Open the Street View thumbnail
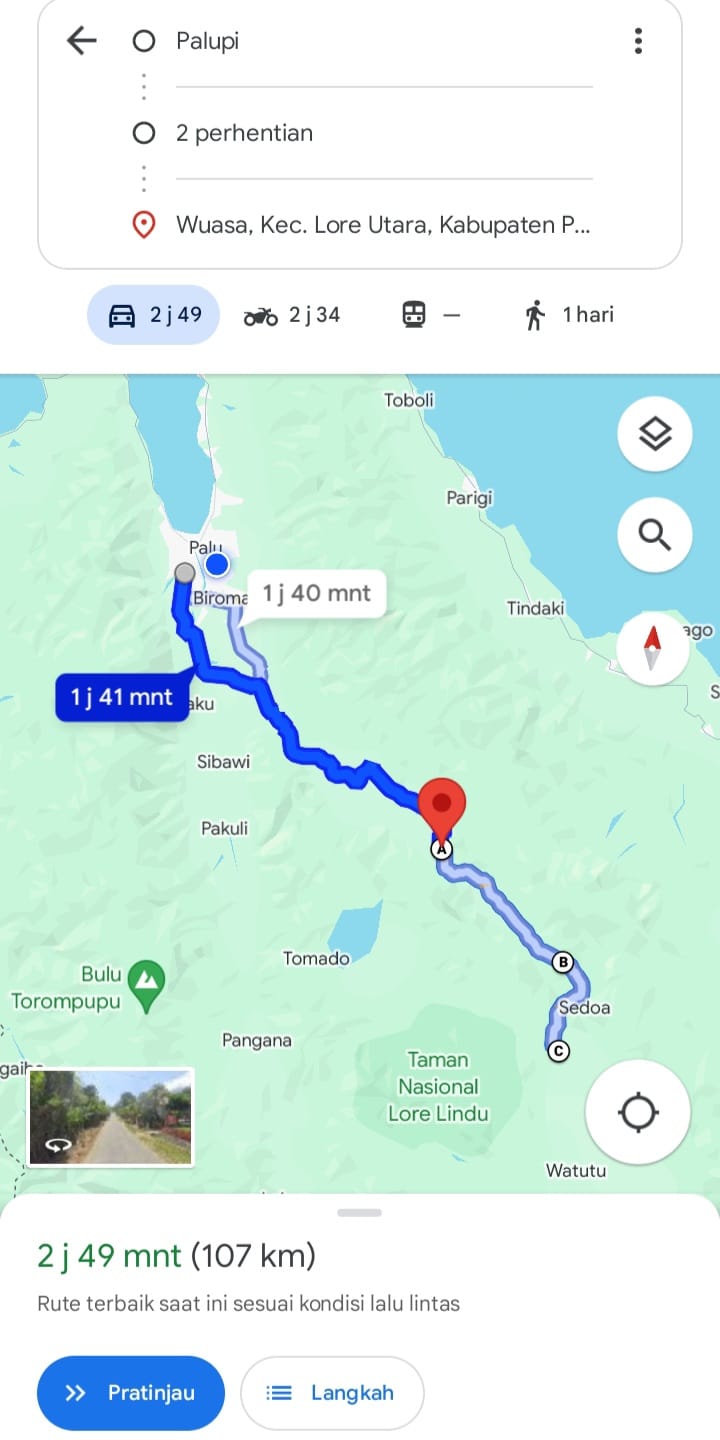The height and width of the screenshot is (1440, 720). pyautogui.click(x=110, y=1117)
